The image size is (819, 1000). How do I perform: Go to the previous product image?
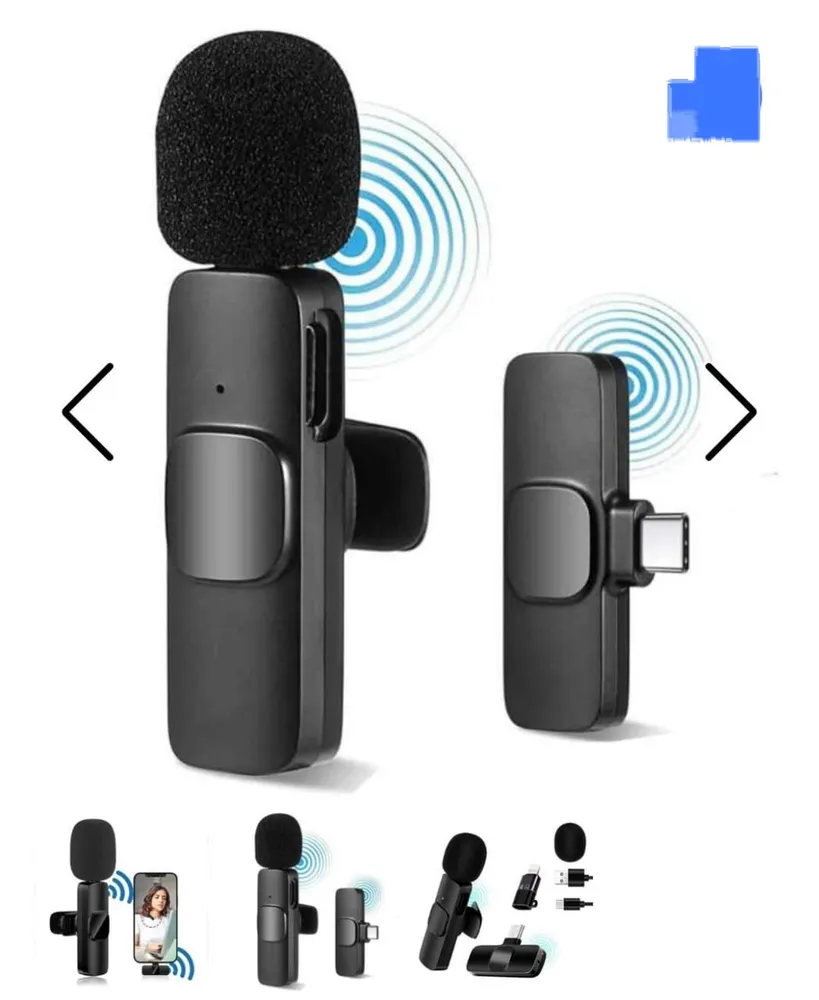[x=89, y=411]
